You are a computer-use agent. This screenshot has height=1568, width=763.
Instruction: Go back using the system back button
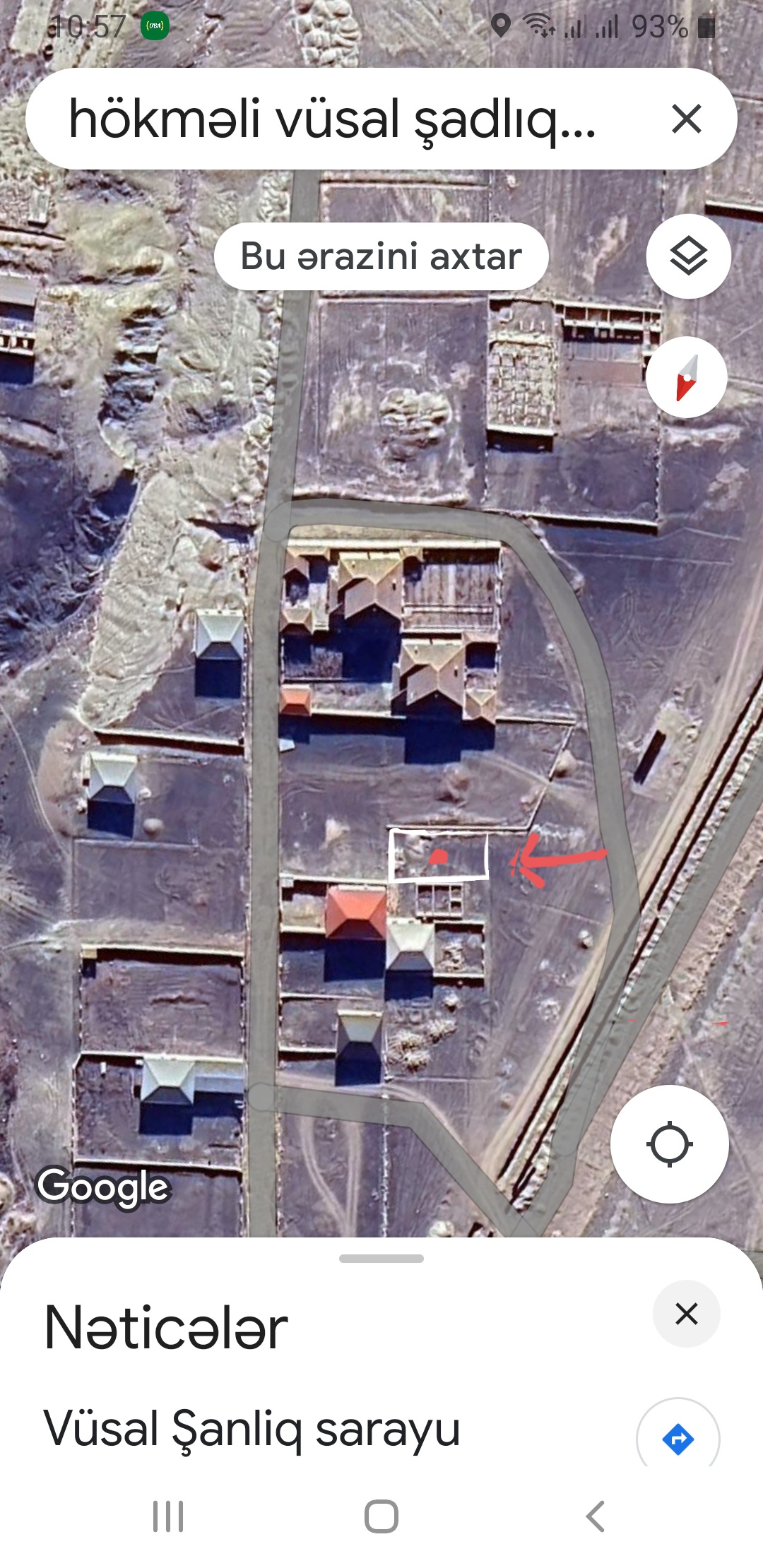(596, 1516)
